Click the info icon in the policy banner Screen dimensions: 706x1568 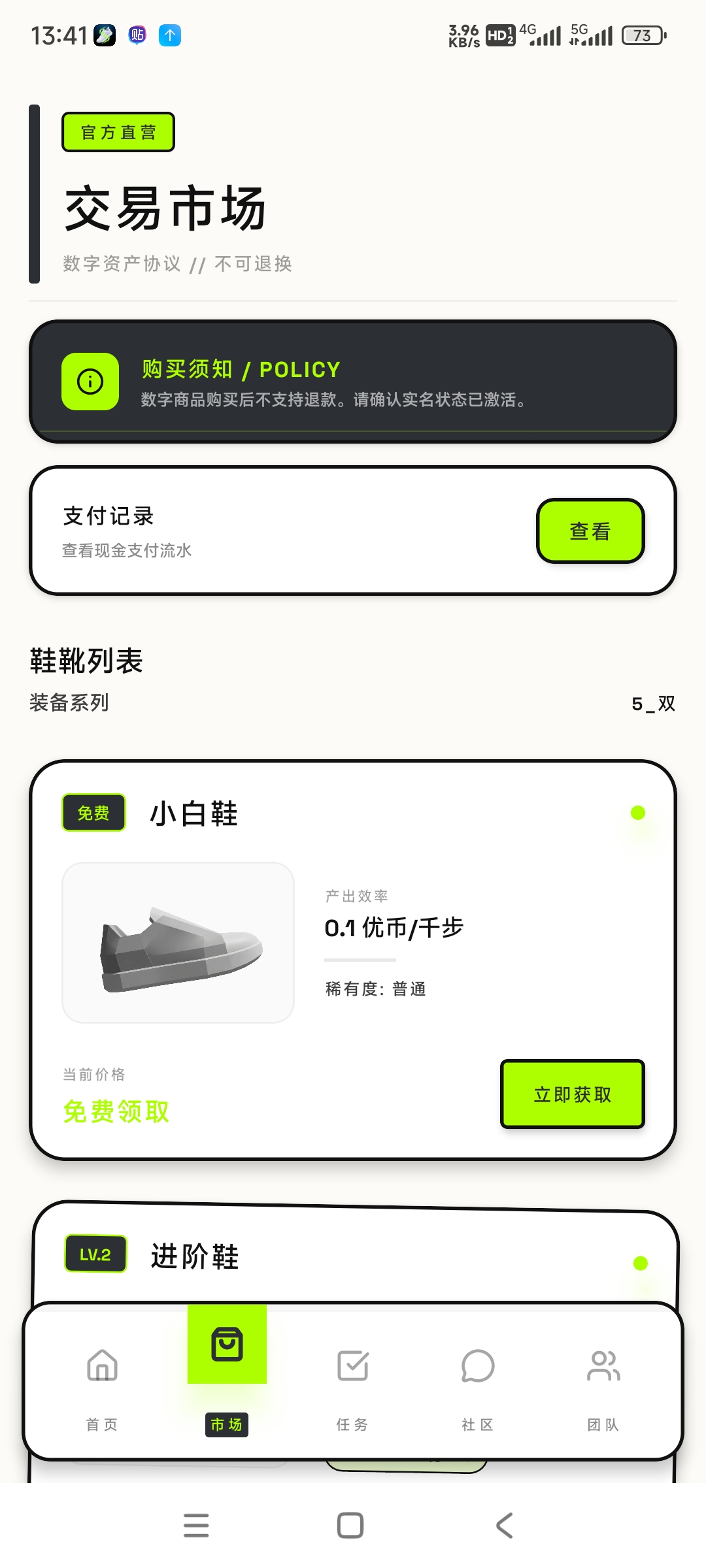89,382
